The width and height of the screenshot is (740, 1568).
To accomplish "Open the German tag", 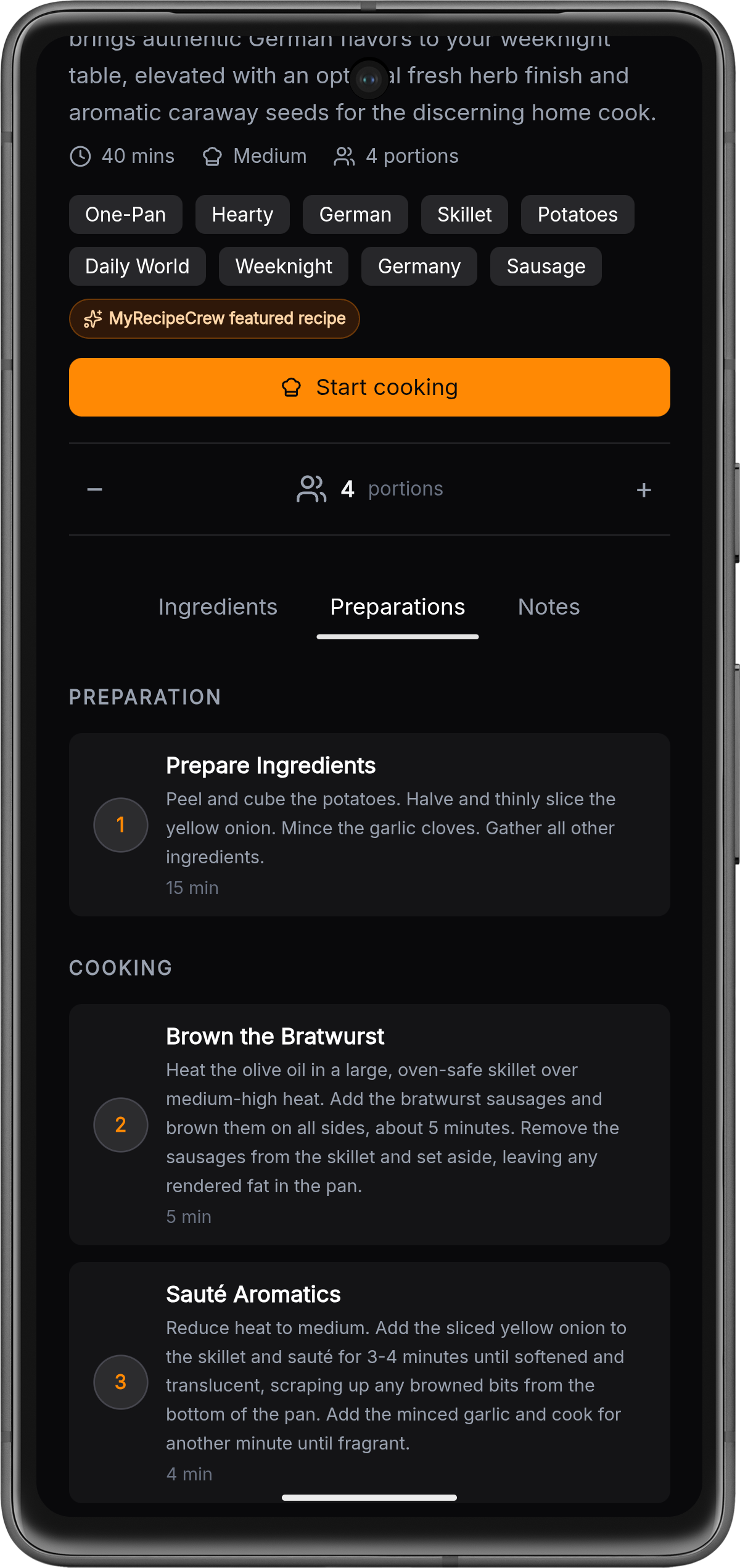I will pos(355,215).
